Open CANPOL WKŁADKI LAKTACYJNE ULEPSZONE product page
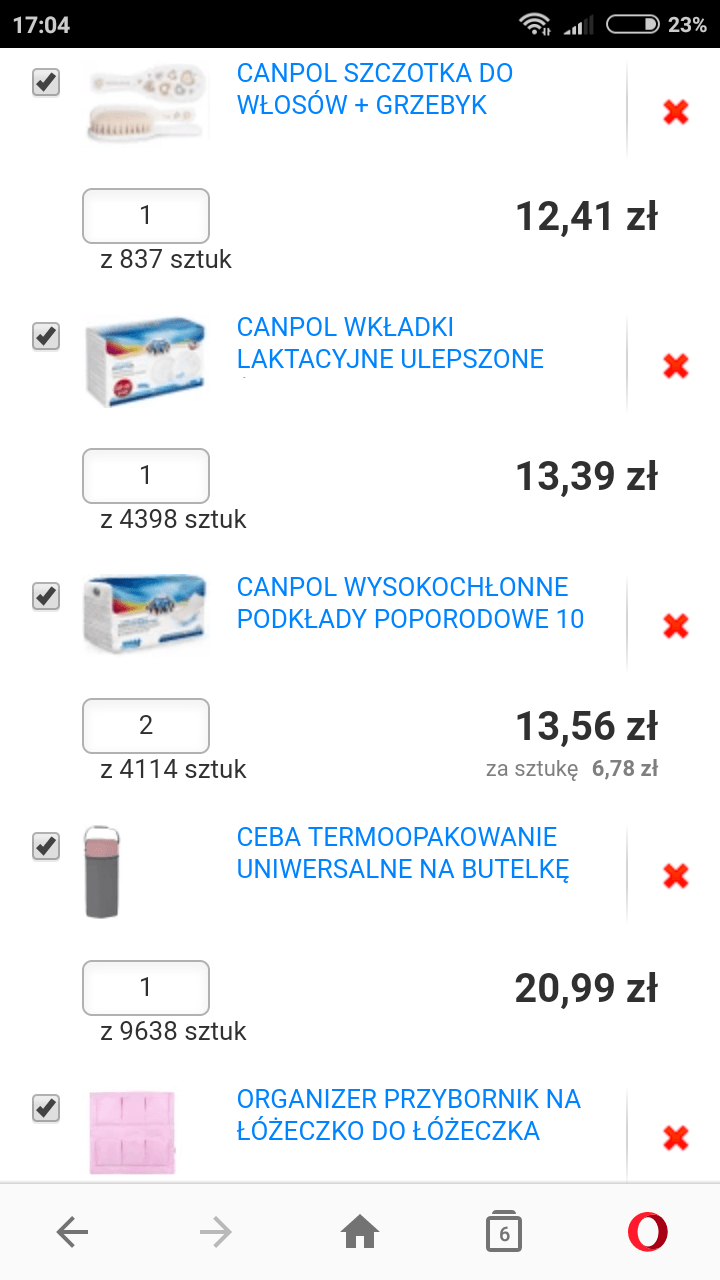This screenshot has height=1280, width=720. pos(390,343)
